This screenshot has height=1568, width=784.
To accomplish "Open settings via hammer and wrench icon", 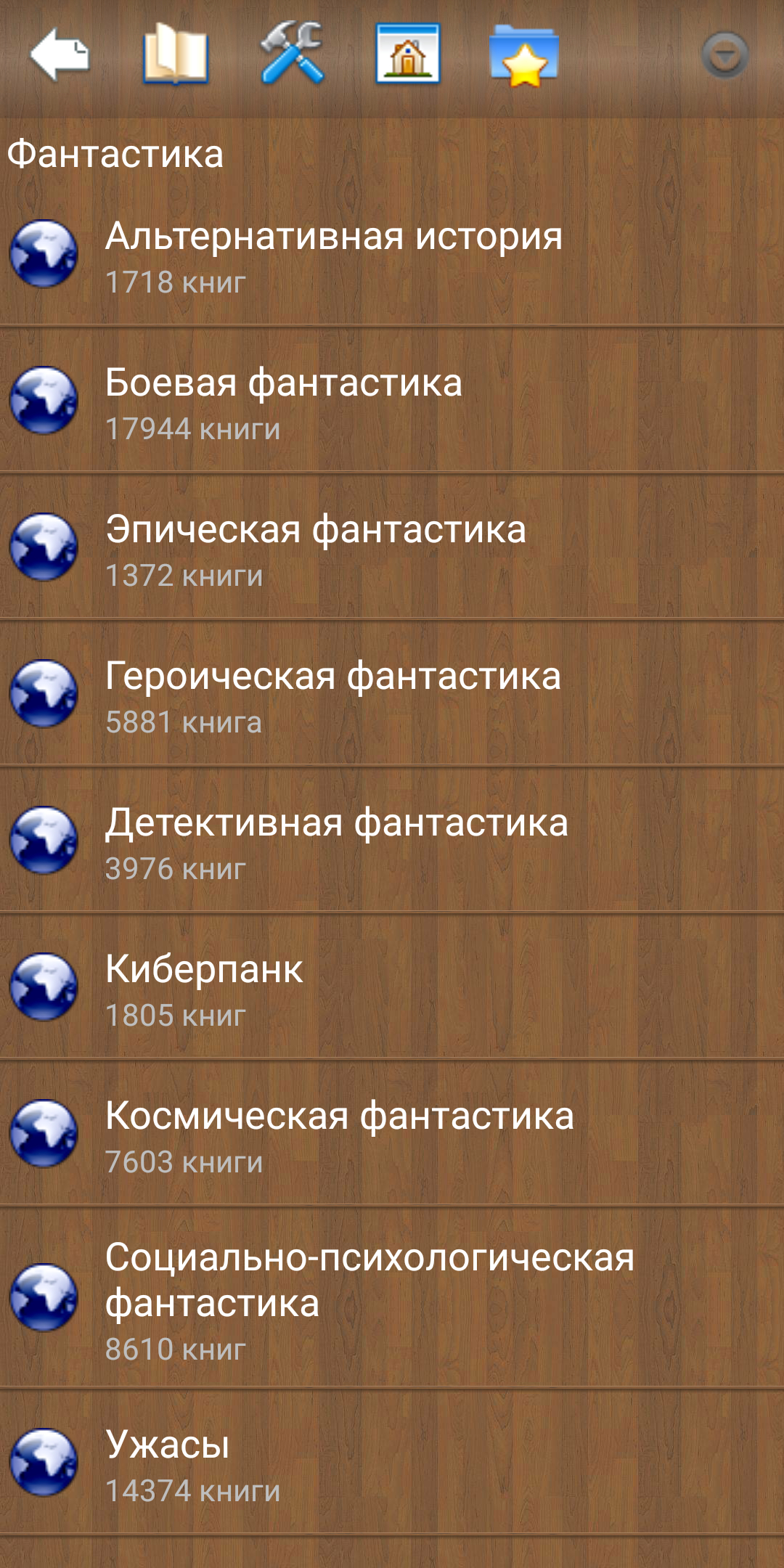I will click(292, 53).
